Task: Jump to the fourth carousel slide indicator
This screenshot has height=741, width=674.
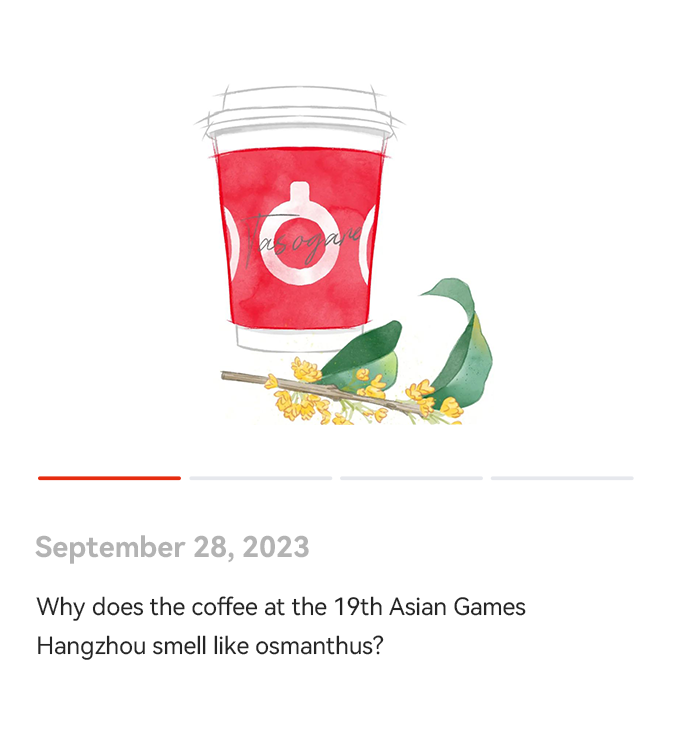Action: [x=562, y=478]
